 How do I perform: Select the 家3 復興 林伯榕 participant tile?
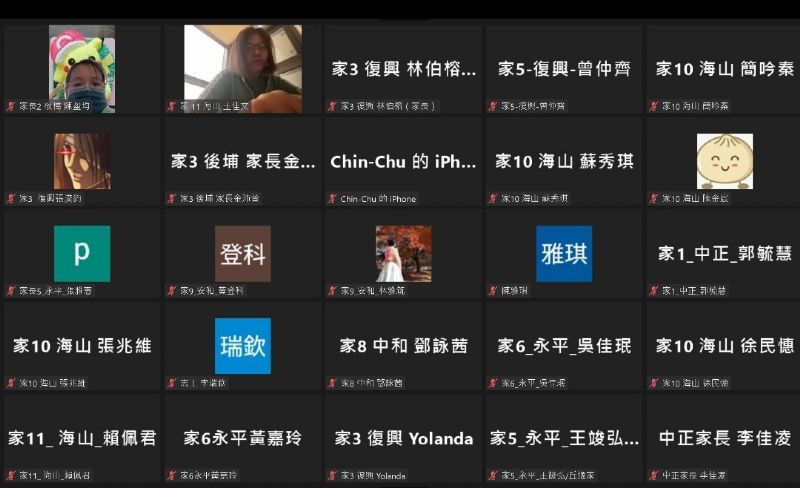tap(403, 69)
